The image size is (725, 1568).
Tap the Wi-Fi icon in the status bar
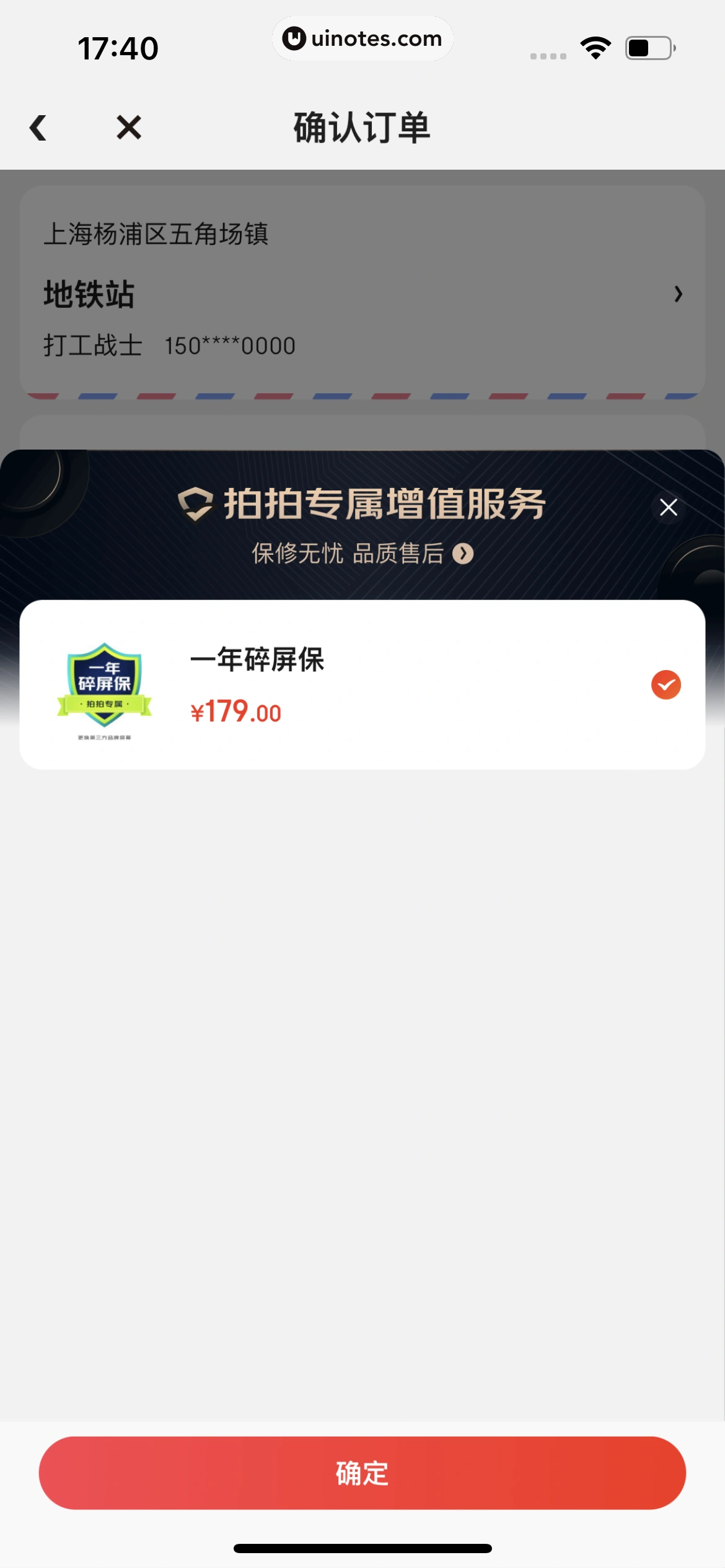[596, 46]
